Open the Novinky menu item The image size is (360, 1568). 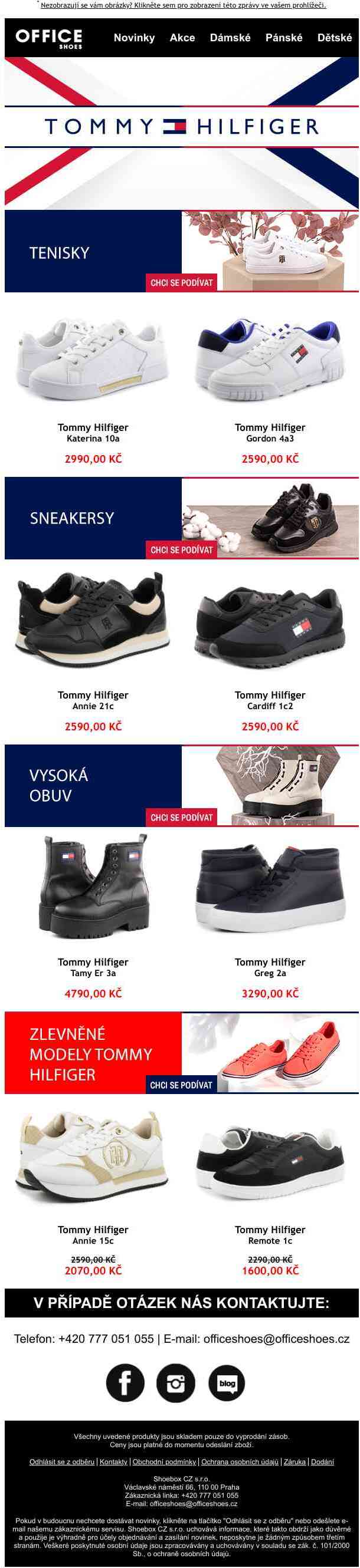click(134, 38)
